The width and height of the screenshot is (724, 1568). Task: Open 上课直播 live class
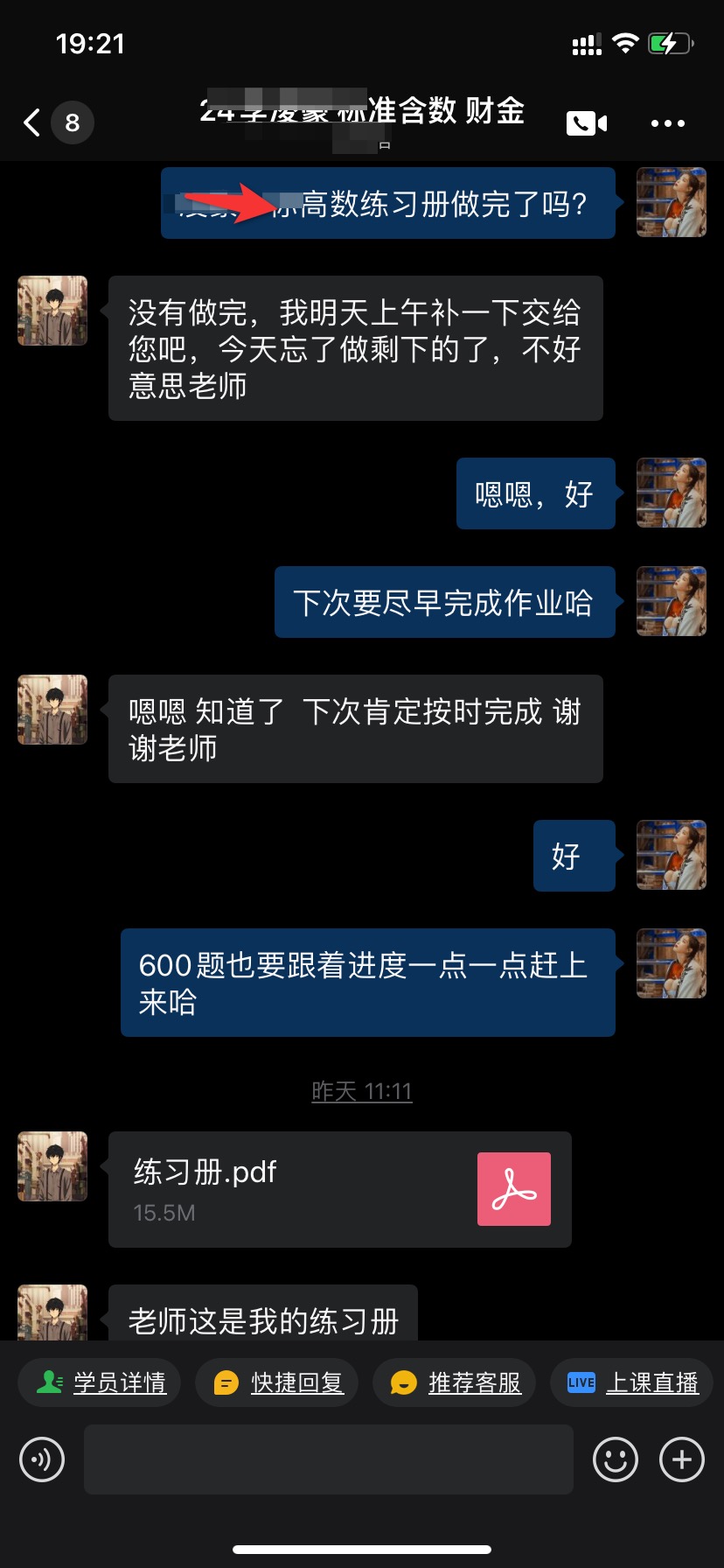(632, 1382)
